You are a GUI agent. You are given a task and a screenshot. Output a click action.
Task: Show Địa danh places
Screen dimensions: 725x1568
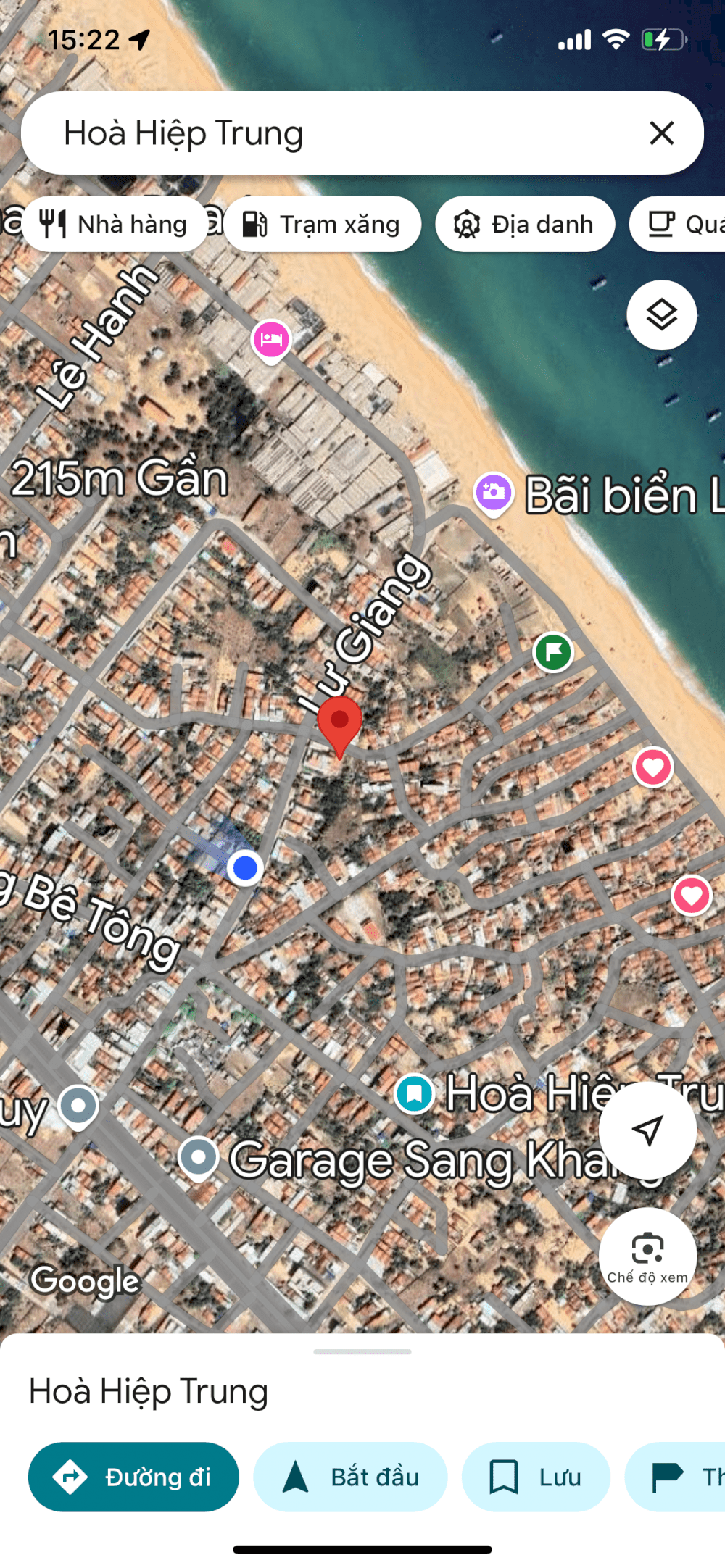pyautogui.click(x=525, y=225)
